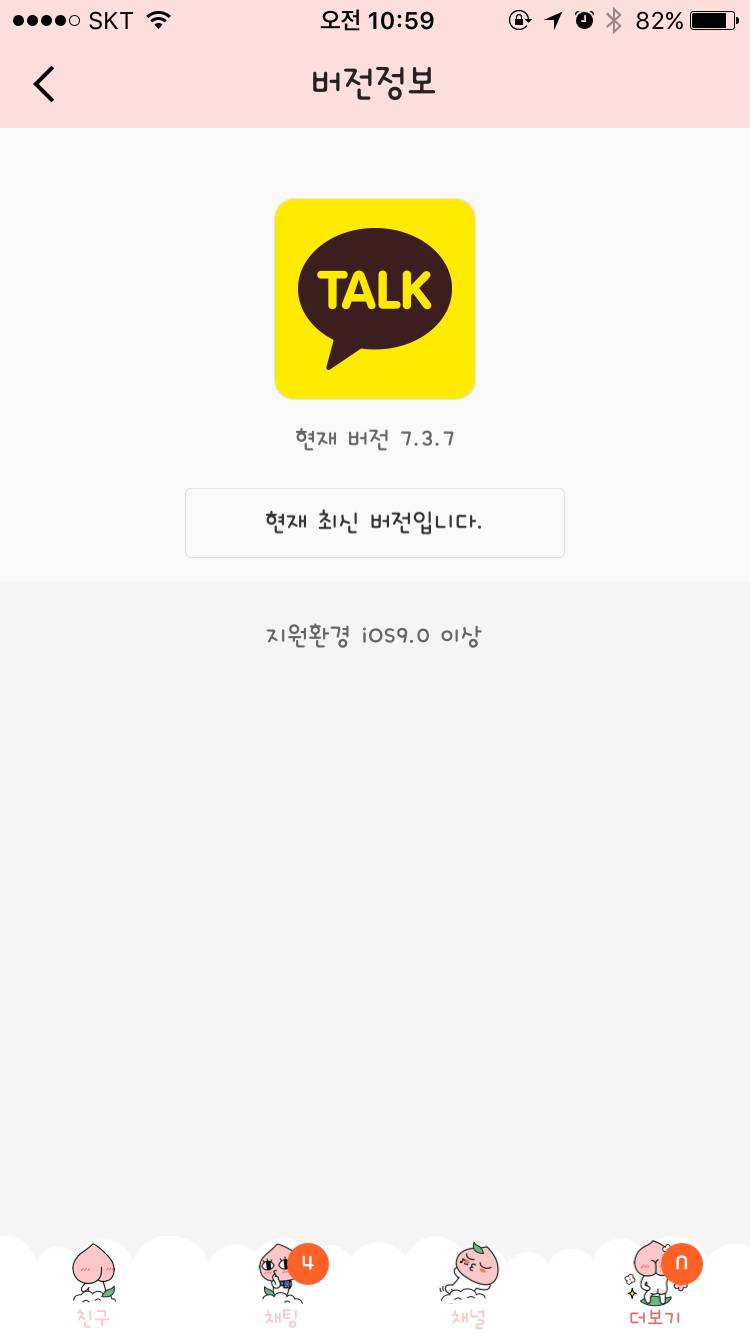Viewport: 750px width, 1334px height.
Task: Tap the 현재 버전 7.3.7 text
Action: pyautogui.click(x=375, y=439)
